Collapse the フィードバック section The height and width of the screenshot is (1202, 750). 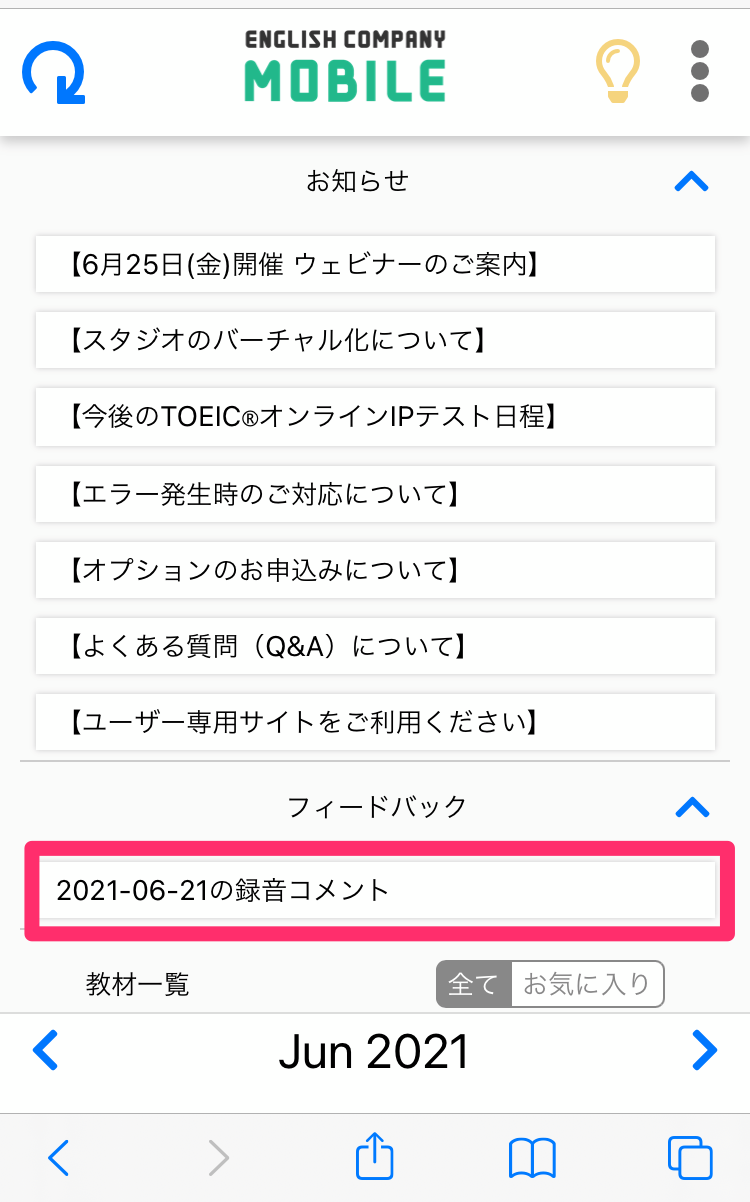click(x=691, y=807)
